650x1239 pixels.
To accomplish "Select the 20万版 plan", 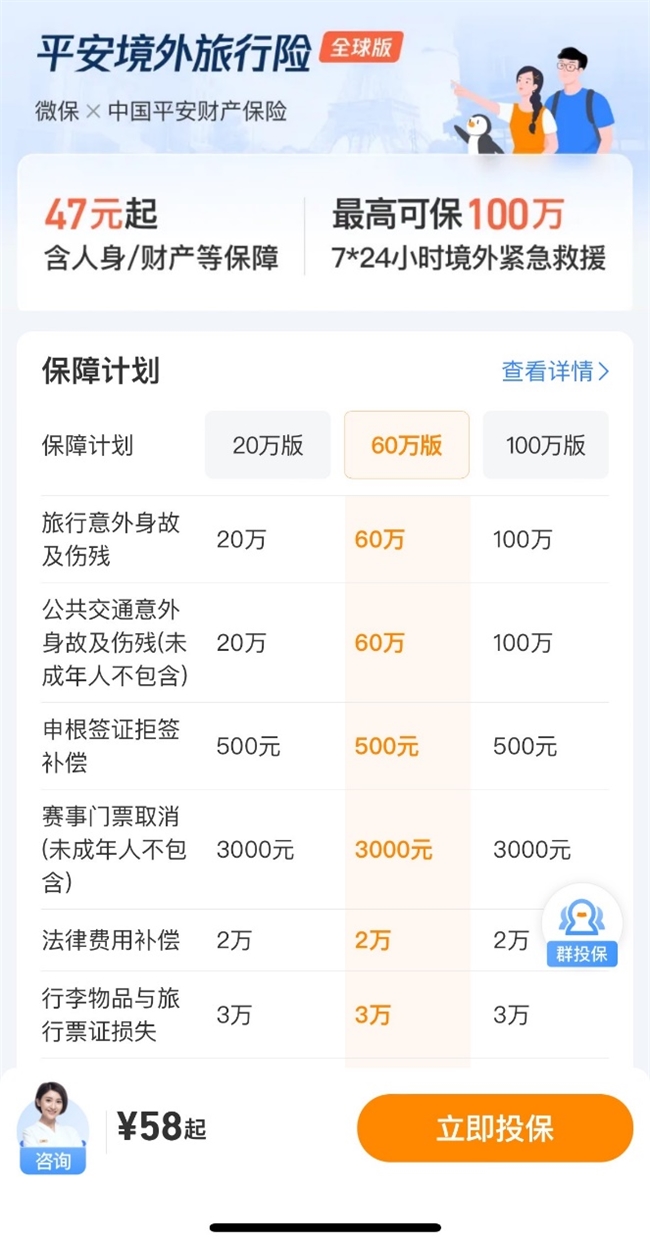I will tap(268, 445).
